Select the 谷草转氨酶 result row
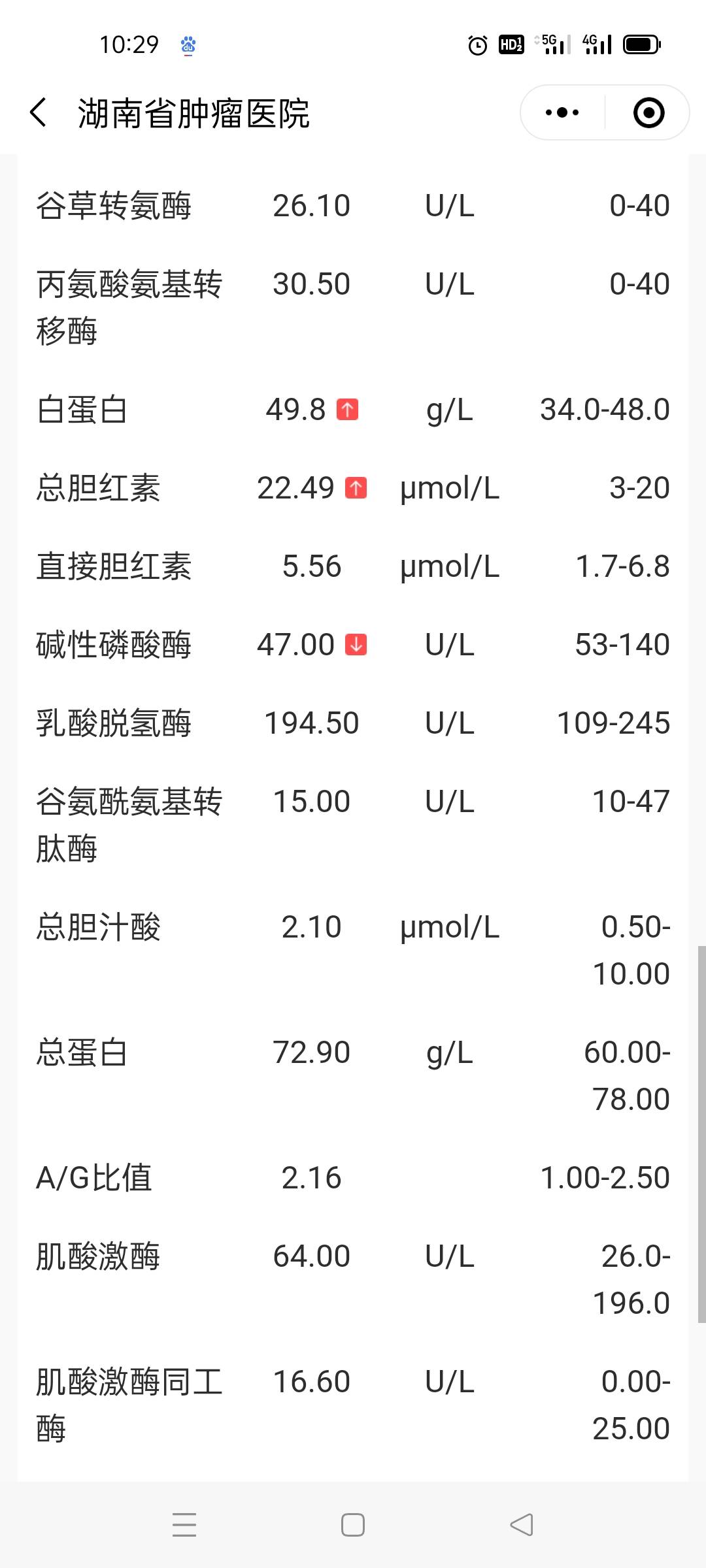Image resolution: width=706 pixels, height=1568 pixels. point(353,204)
